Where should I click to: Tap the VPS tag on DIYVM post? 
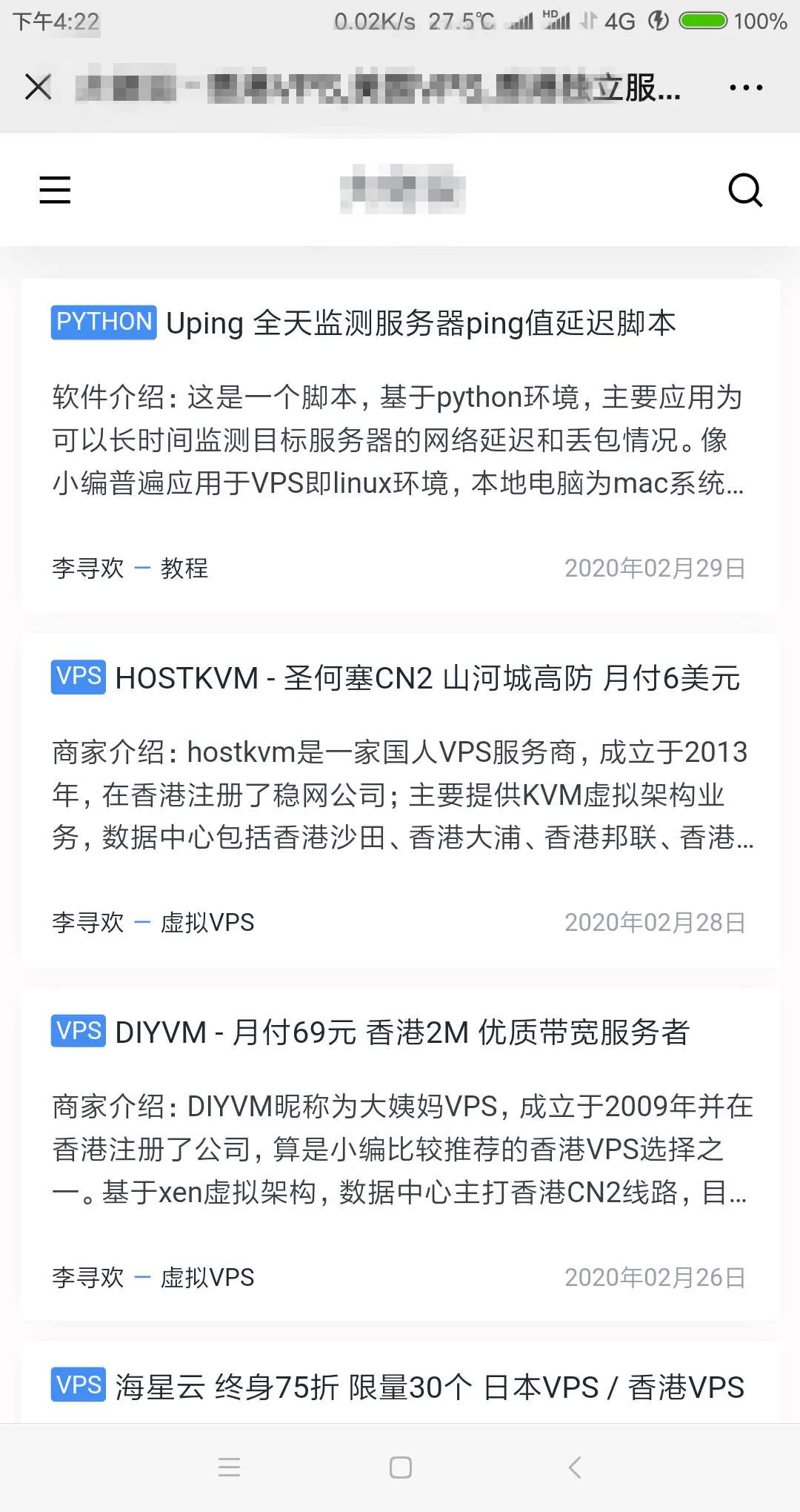[79, 1031]
